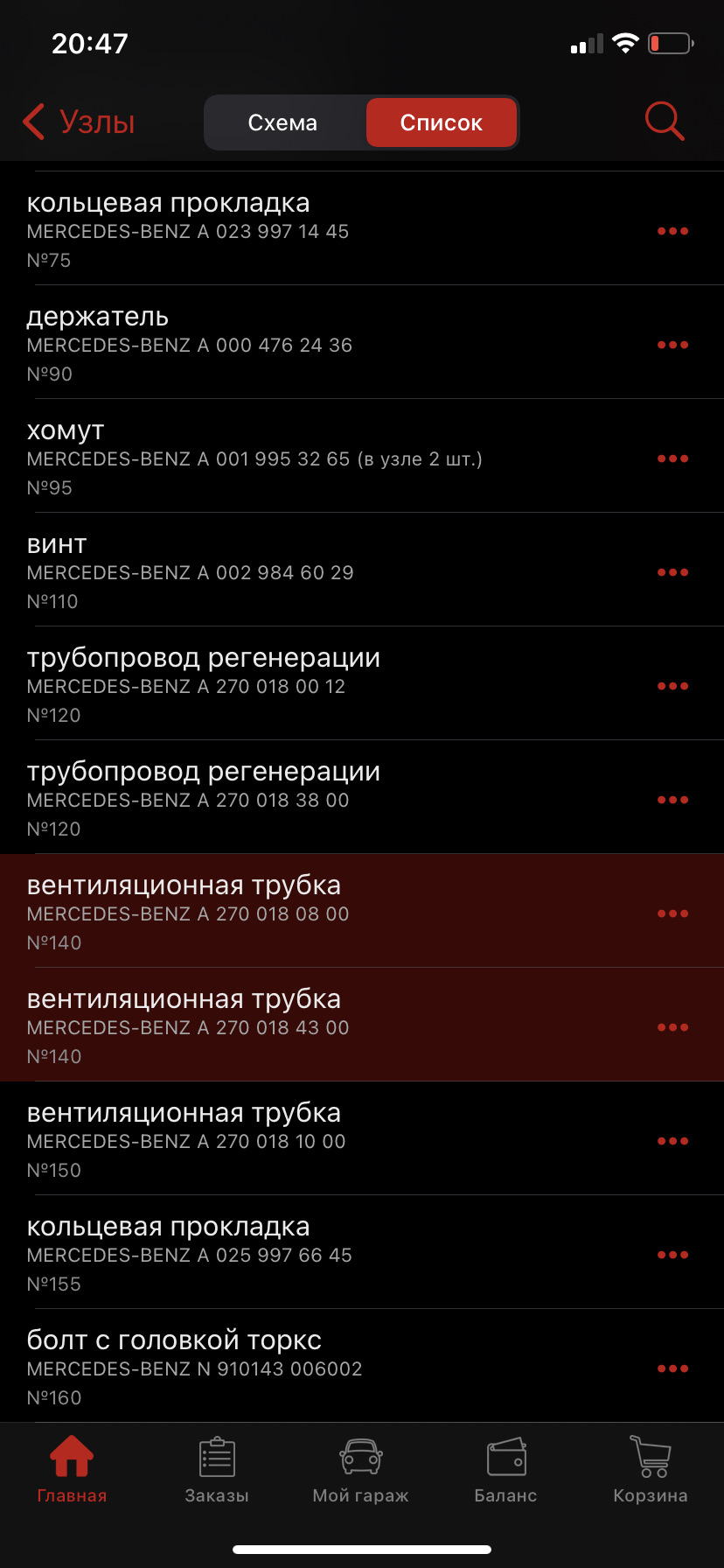Go to the Главная tab
Viewport: 724px width, 1568px height.
pos(72,1470)
